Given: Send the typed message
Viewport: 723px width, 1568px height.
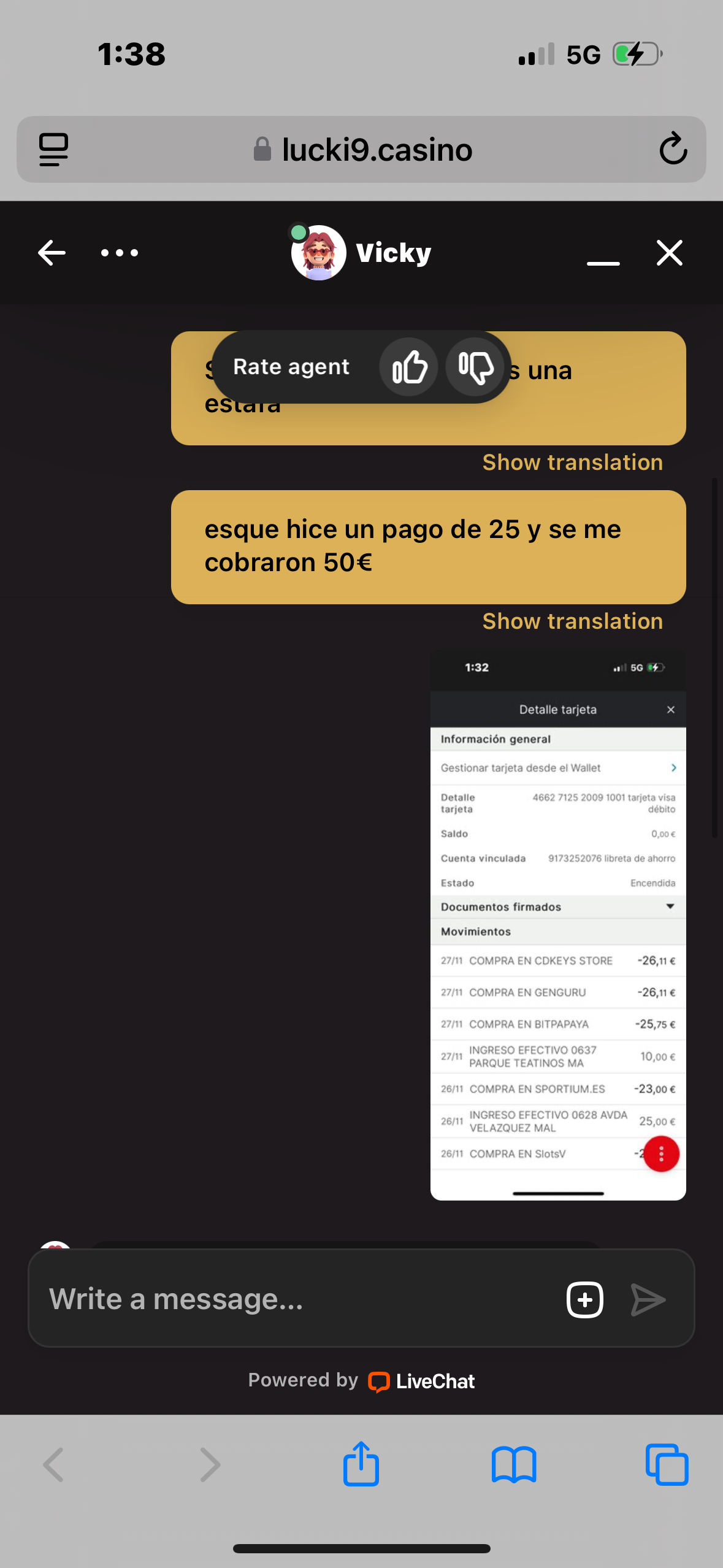Looking at the screenshot, I should [648, 1299].
